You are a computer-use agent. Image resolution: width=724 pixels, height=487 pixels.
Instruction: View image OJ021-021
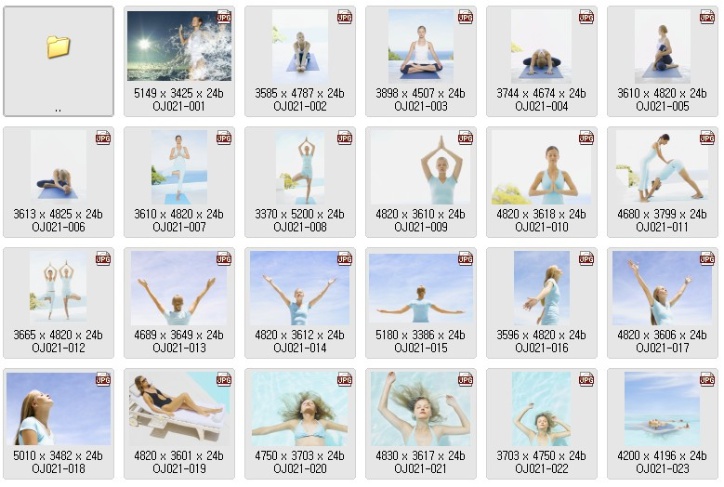point(420,409)
